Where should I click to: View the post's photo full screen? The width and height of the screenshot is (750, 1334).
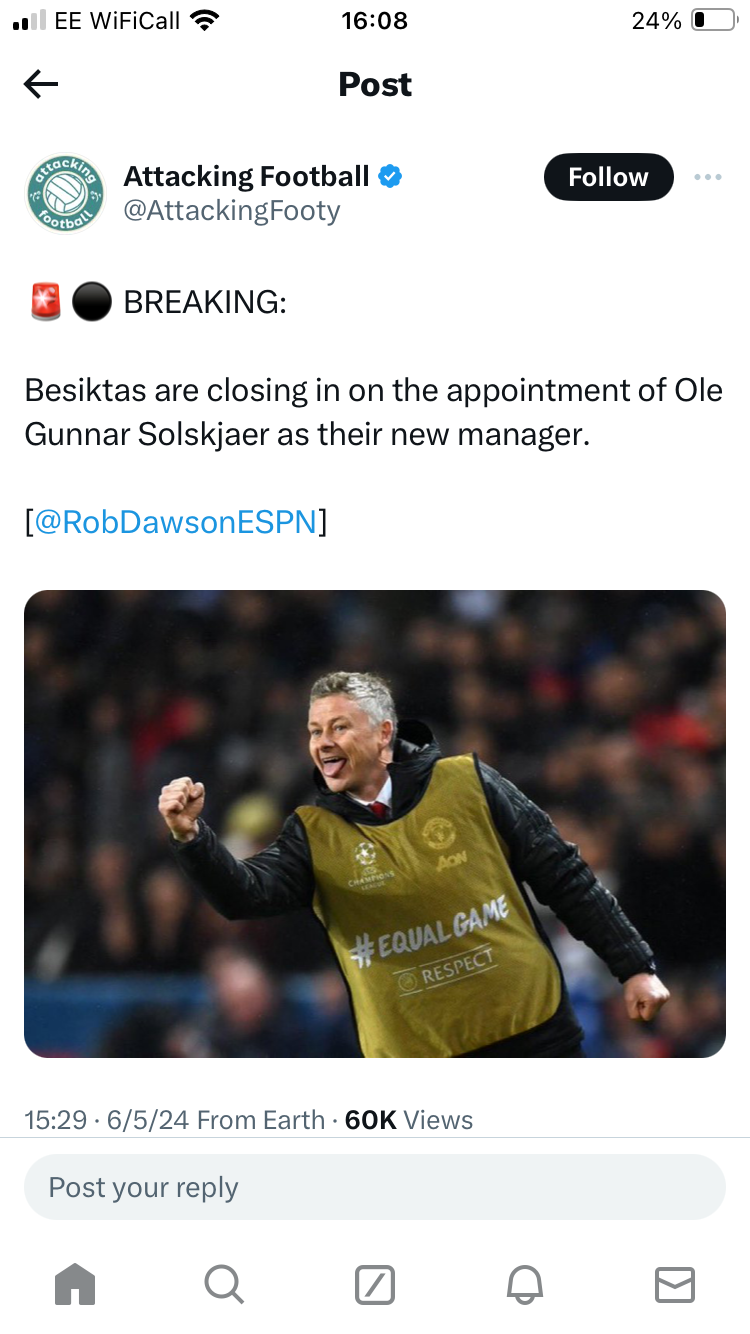(x=375, y=823)
